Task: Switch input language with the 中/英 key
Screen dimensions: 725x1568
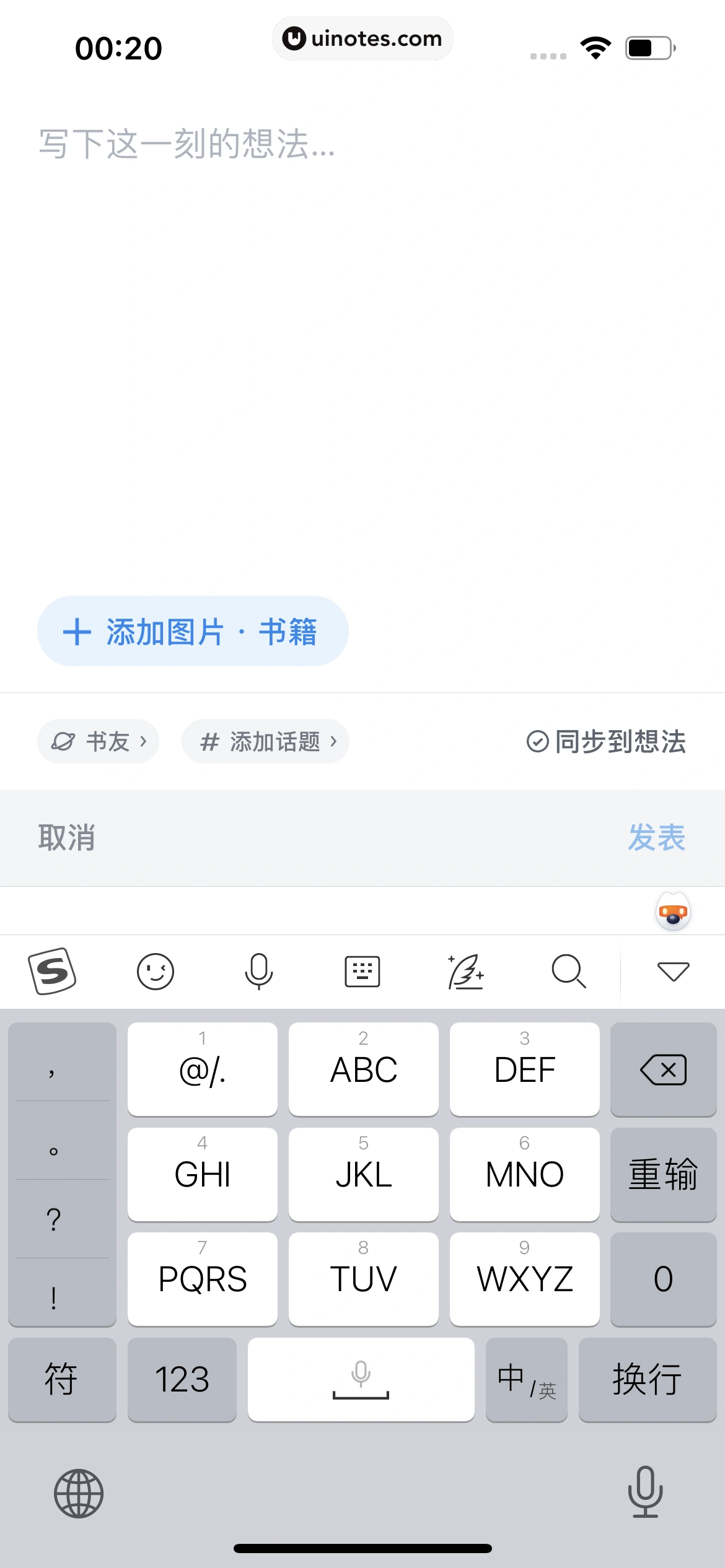Action: tap(526, 1379)
